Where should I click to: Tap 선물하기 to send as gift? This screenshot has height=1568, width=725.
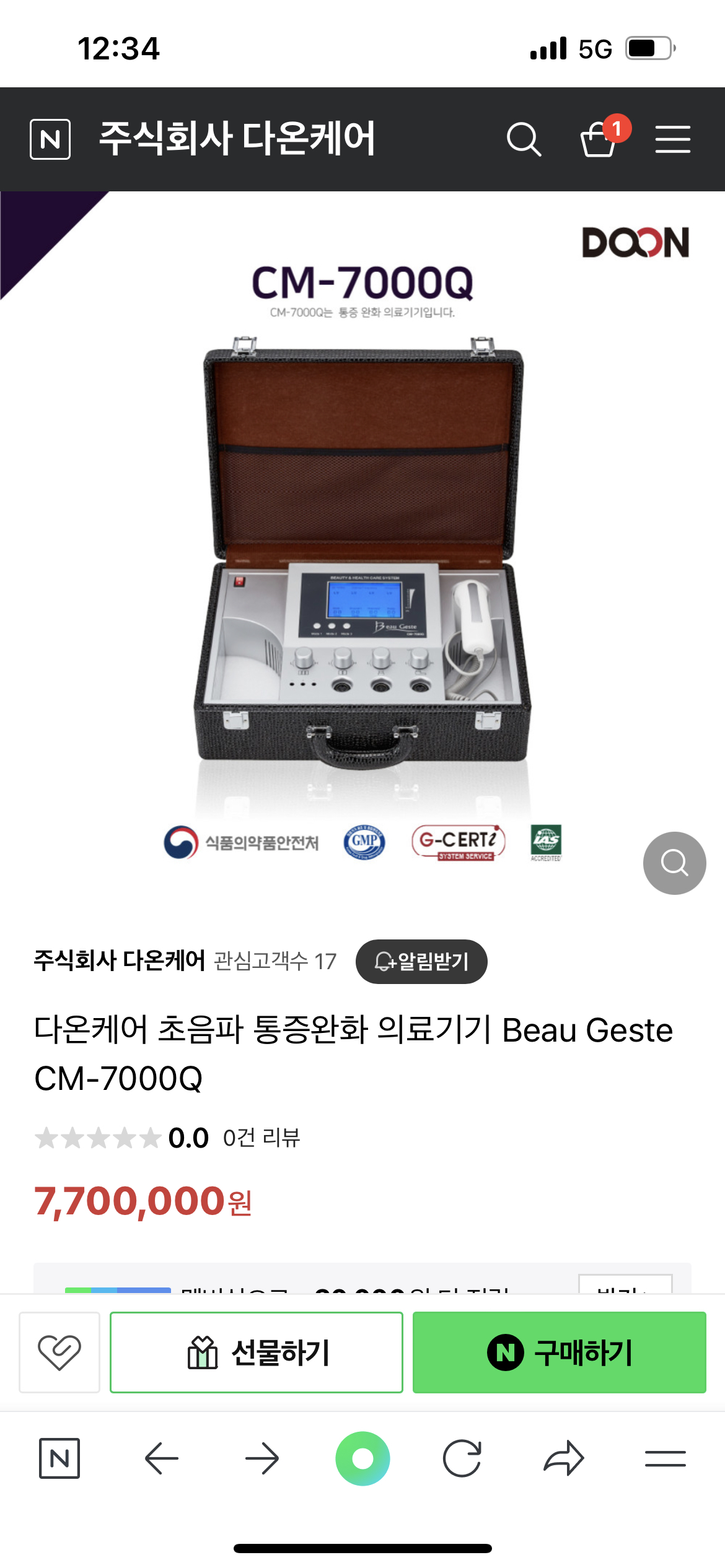pyautogui.click(x=257, y=1352)
